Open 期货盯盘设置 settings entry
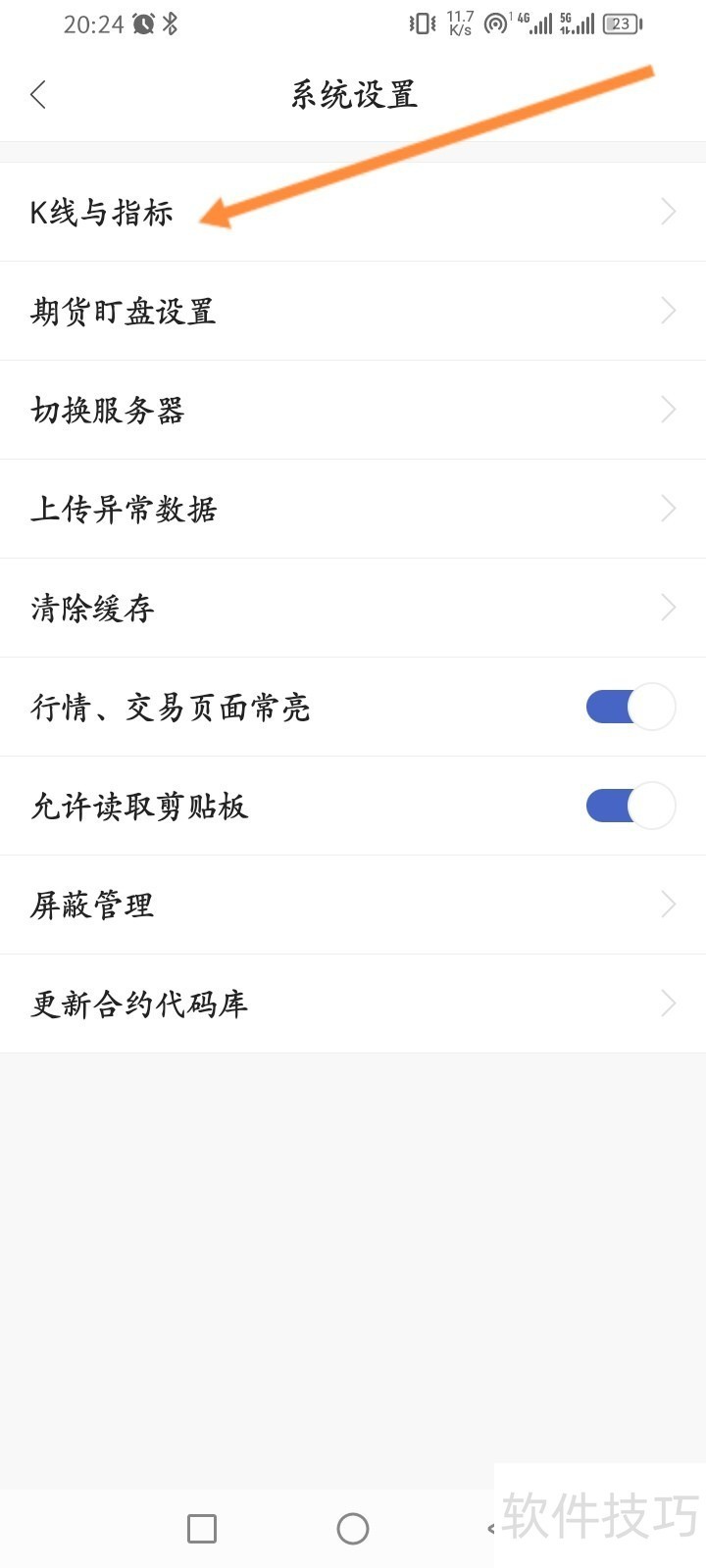This screenshot has height=1568, width=706. (x=122, y=312)
